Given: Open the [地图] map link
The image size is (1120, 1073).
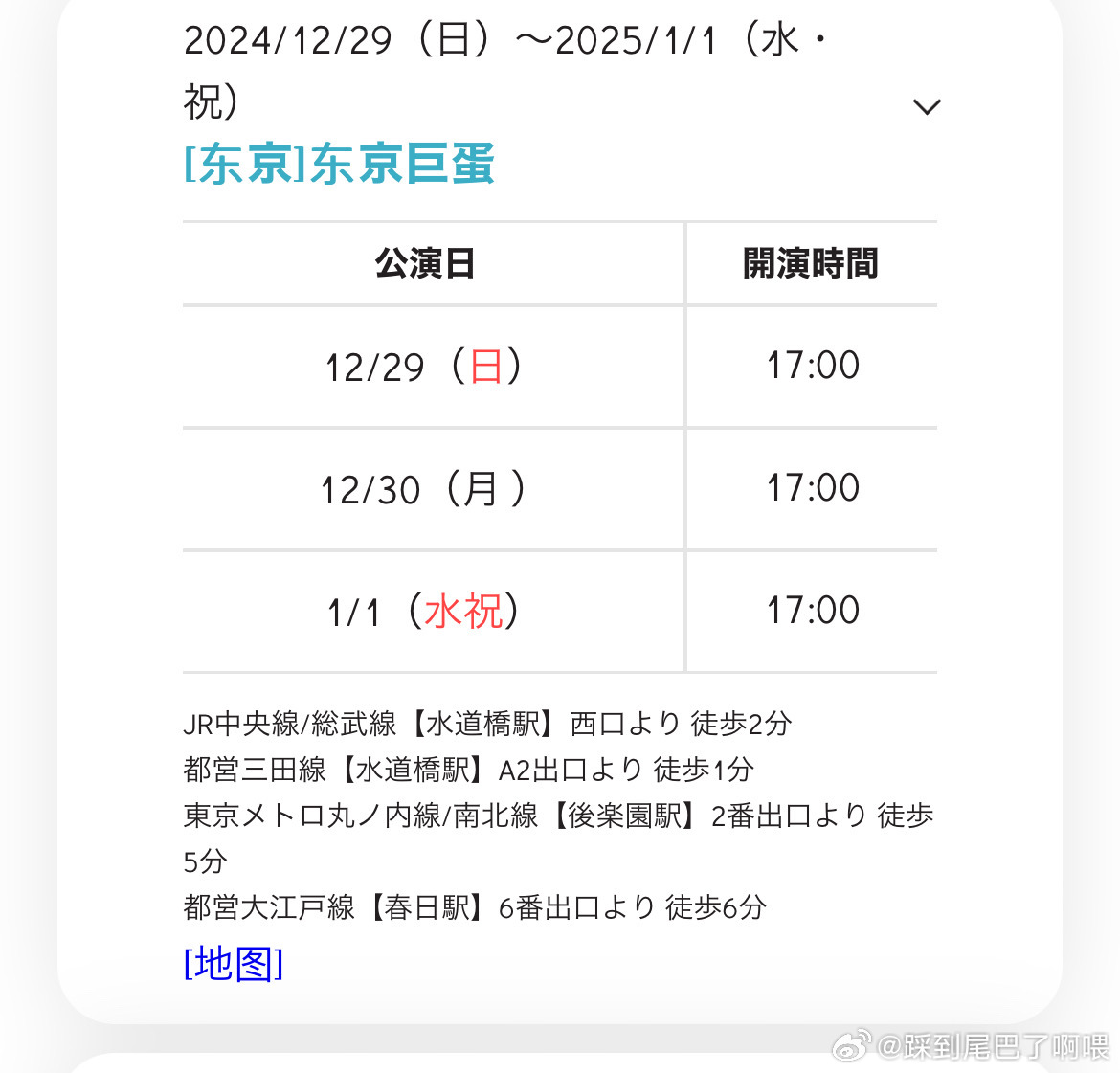Looking at the screenshot, I should coord(234,963).
